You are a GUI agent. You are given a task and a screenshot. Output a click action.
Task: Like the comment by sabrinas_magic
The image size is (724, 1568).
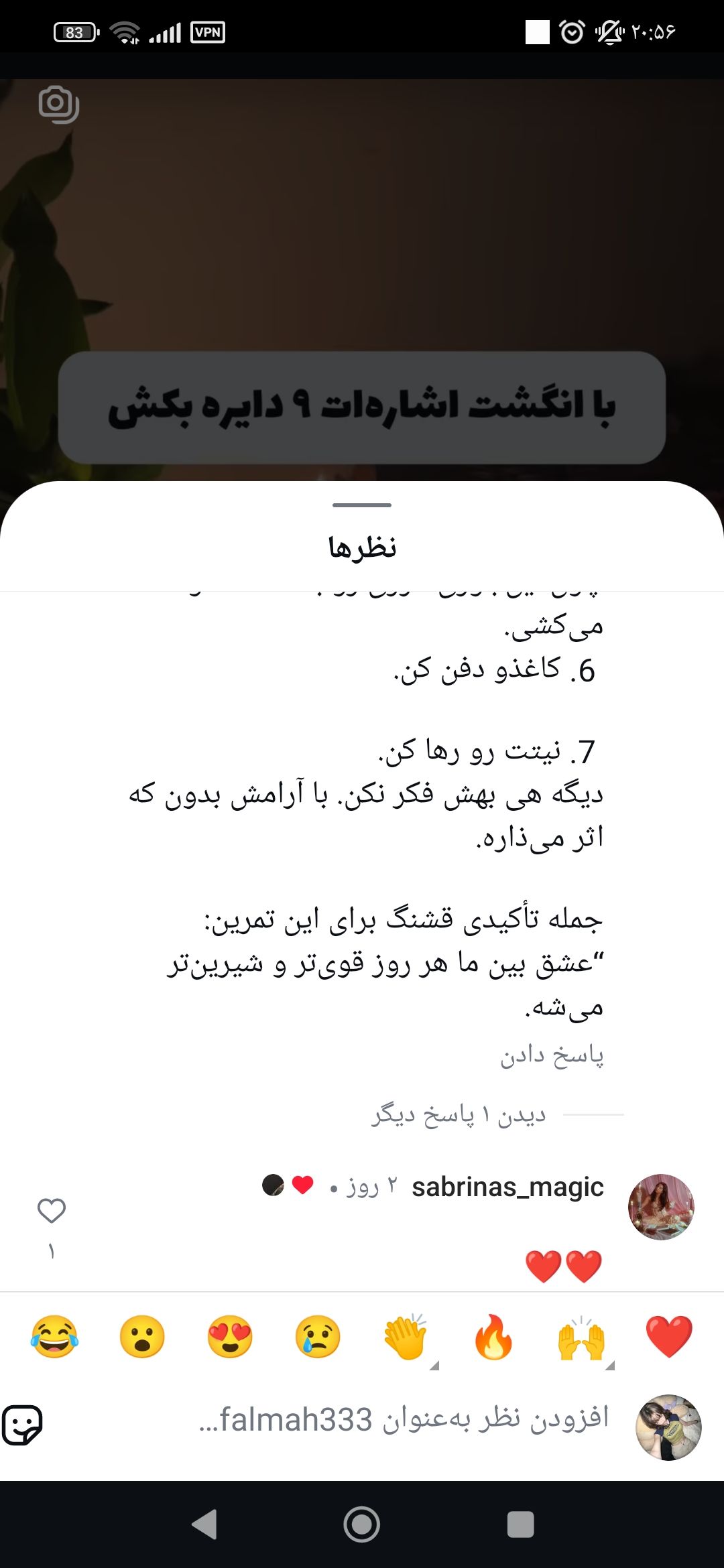(52, 1212)
